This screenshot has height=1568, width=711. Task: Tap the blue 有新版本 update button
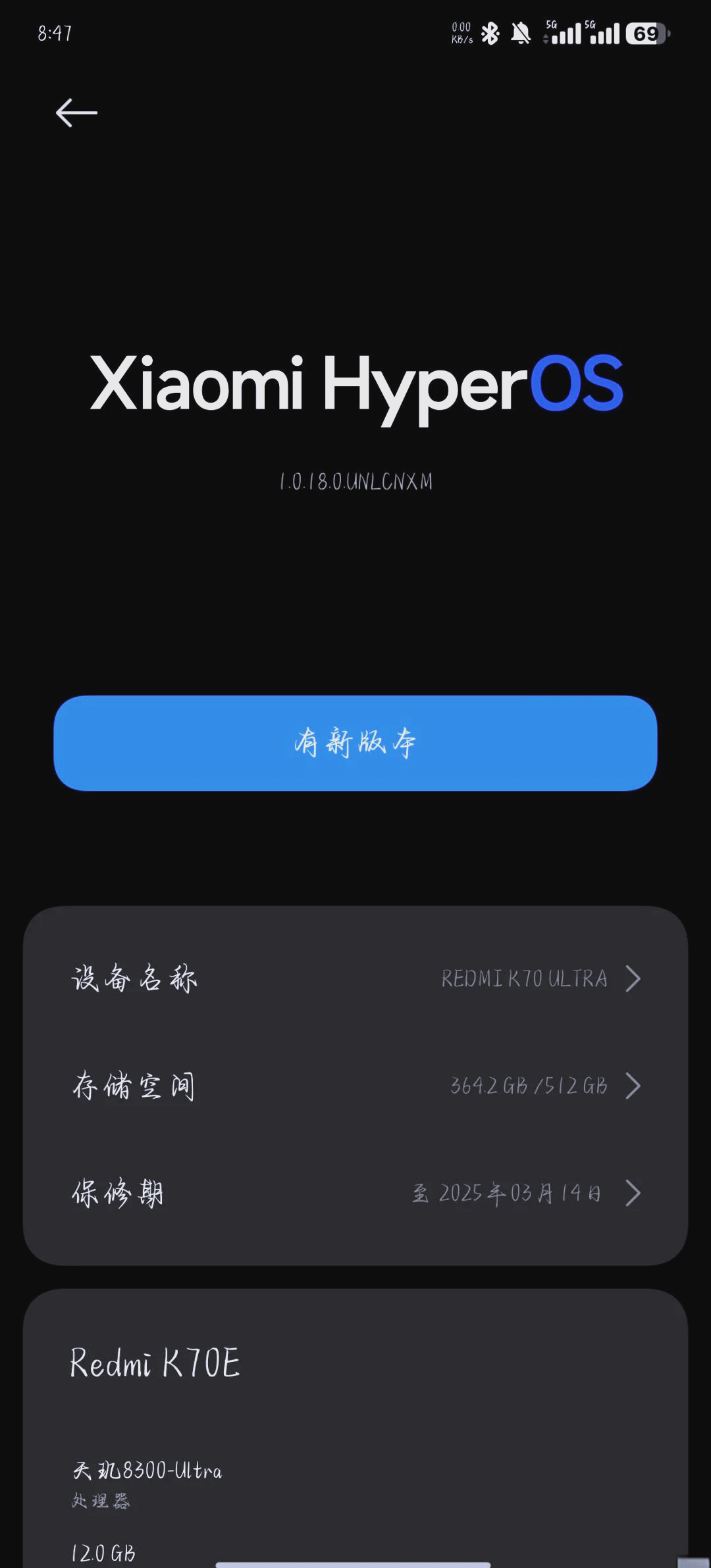coord(355,744)
